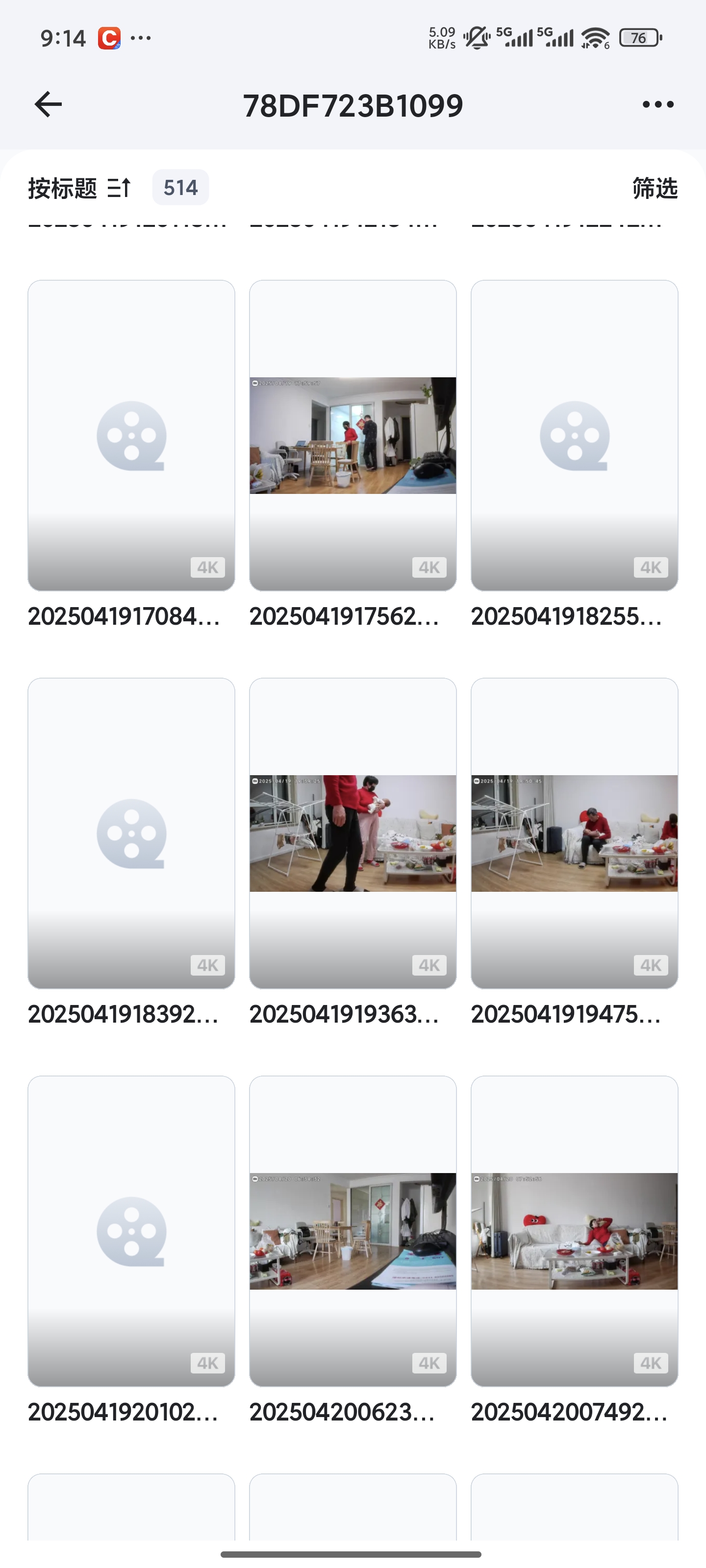Play video 2025041919475…
Viewport: 706px width, 1568px height.
pos(574,833)
